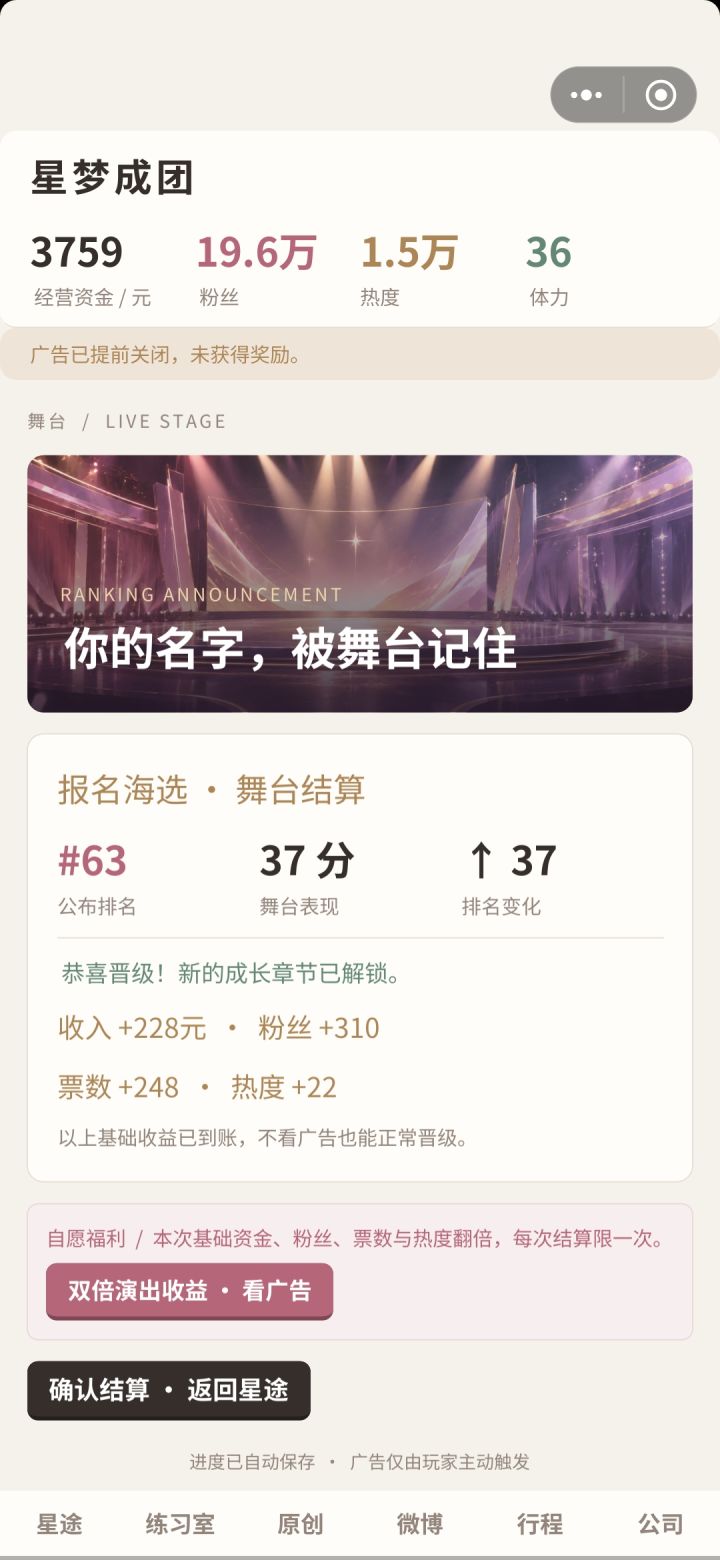Image resolution: width=720 pixels, height=1560 pixels.
Task: Open the mini program more options menu
Action: coord(587,95)
